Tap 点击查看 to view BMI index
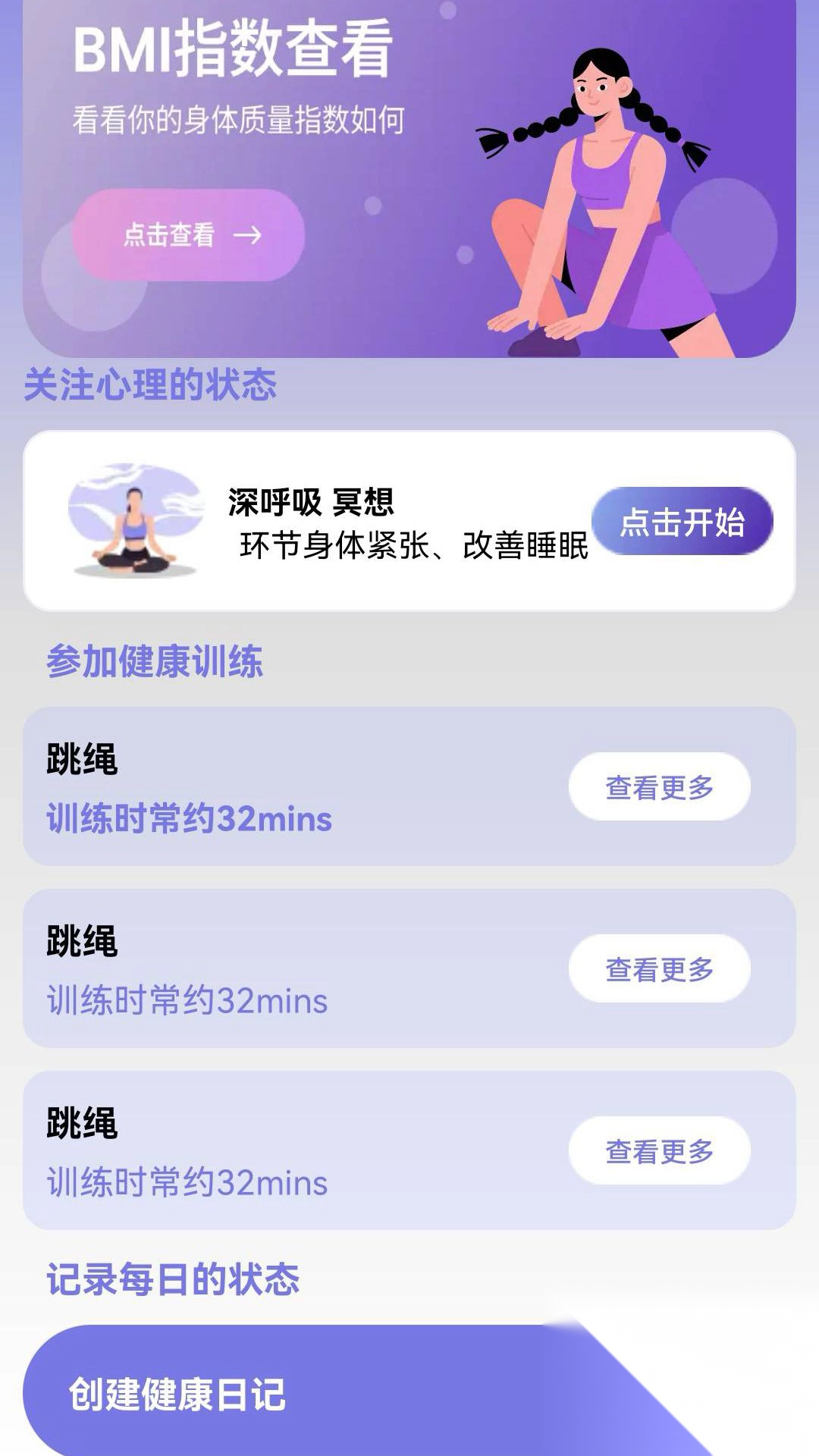This screenshot has height=1456, width=819. pyautogui.click(x=189, y=235)
